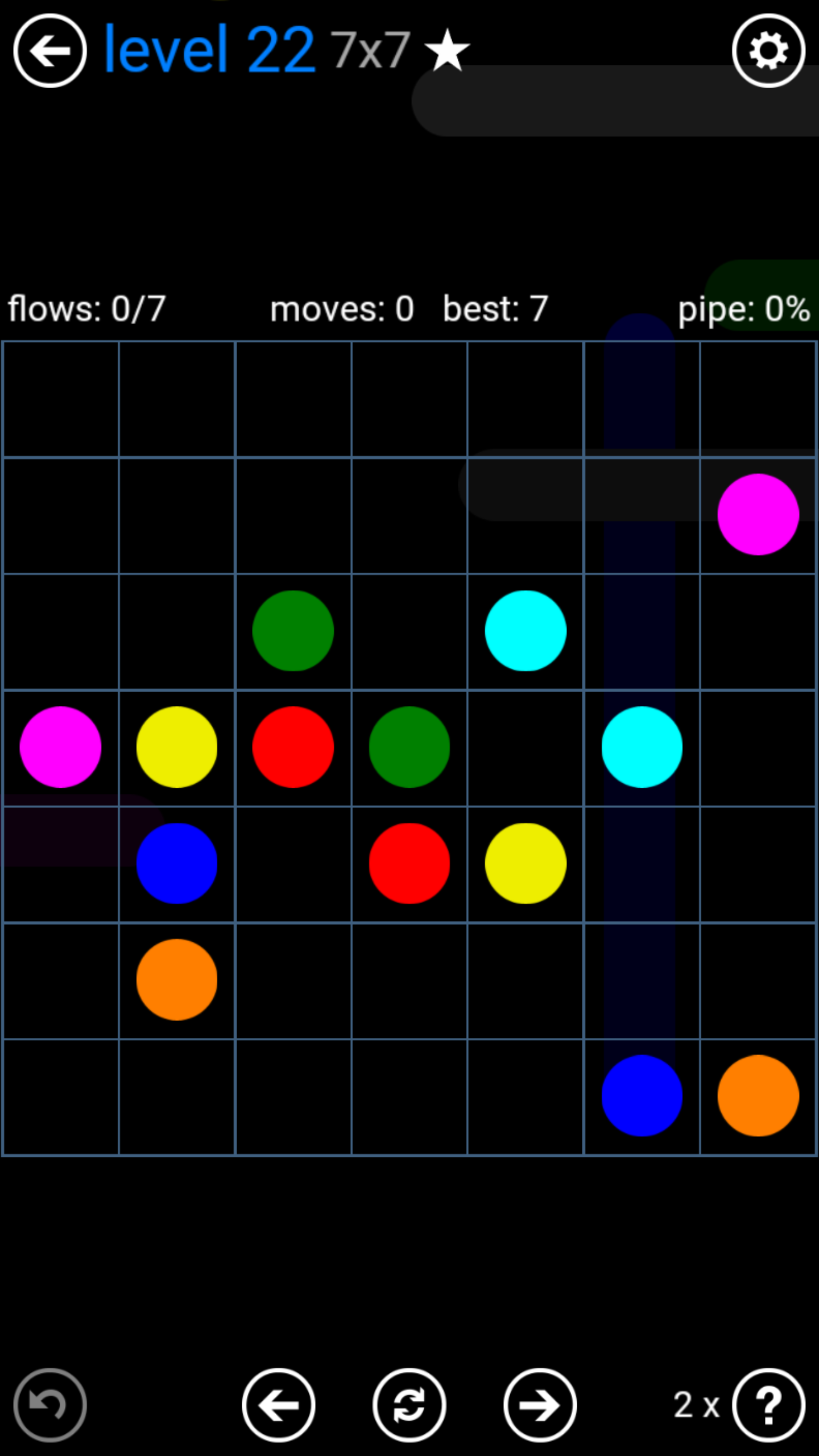
Task: Go back to the level list
Action: pos(50,51)
